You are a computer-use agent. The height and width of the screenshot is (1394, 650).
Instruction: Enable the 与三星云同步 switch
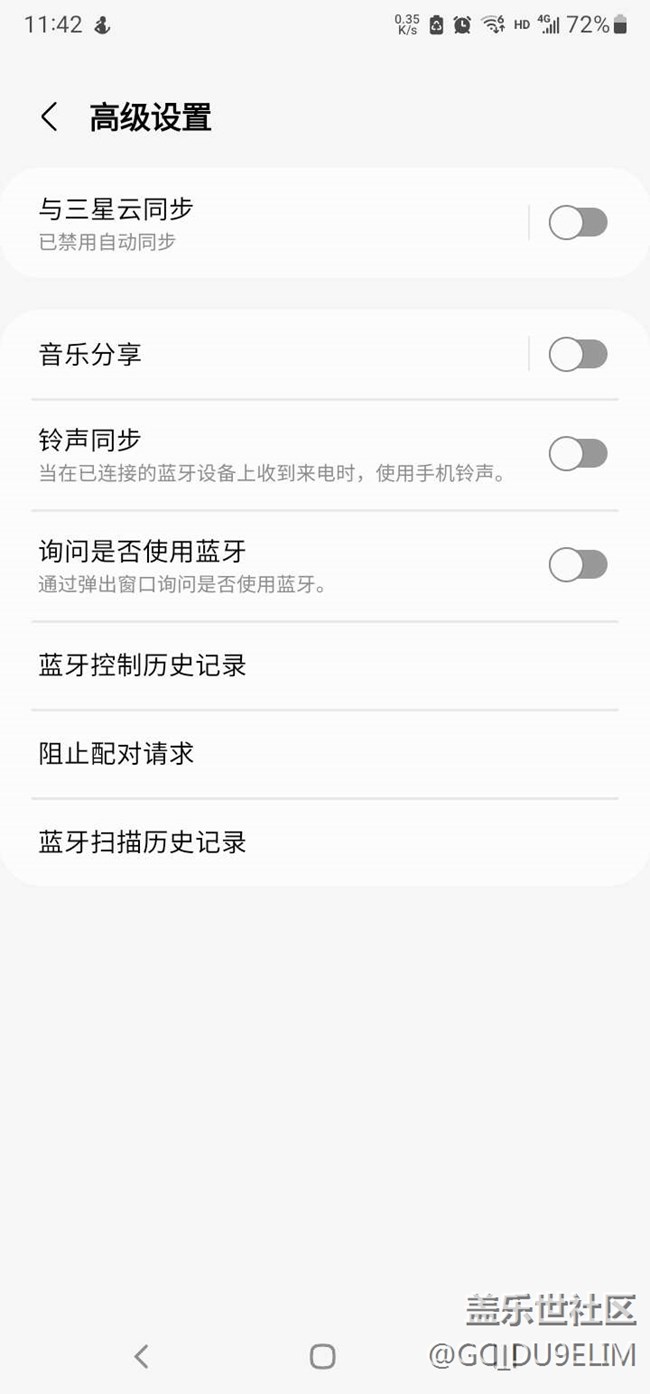coord(578,222)
